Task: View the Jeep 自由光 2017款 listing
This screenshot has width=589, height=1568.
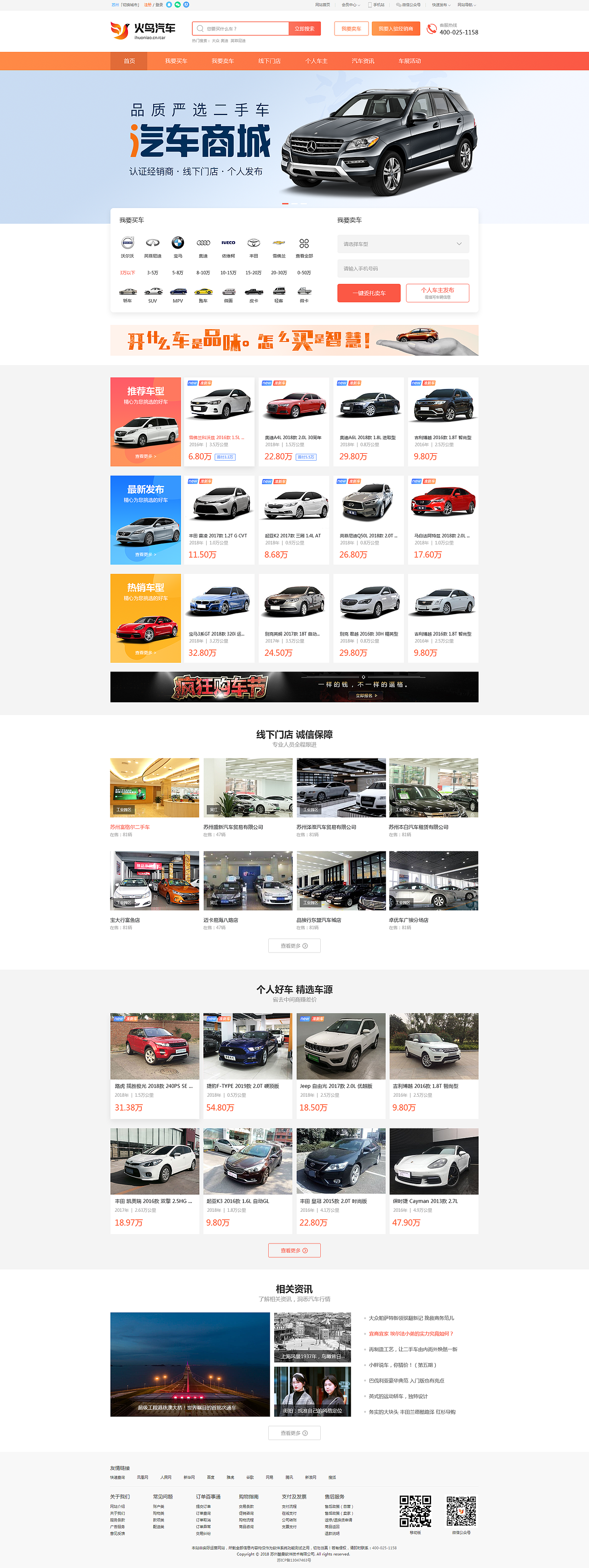Action: click(341, 1066)
